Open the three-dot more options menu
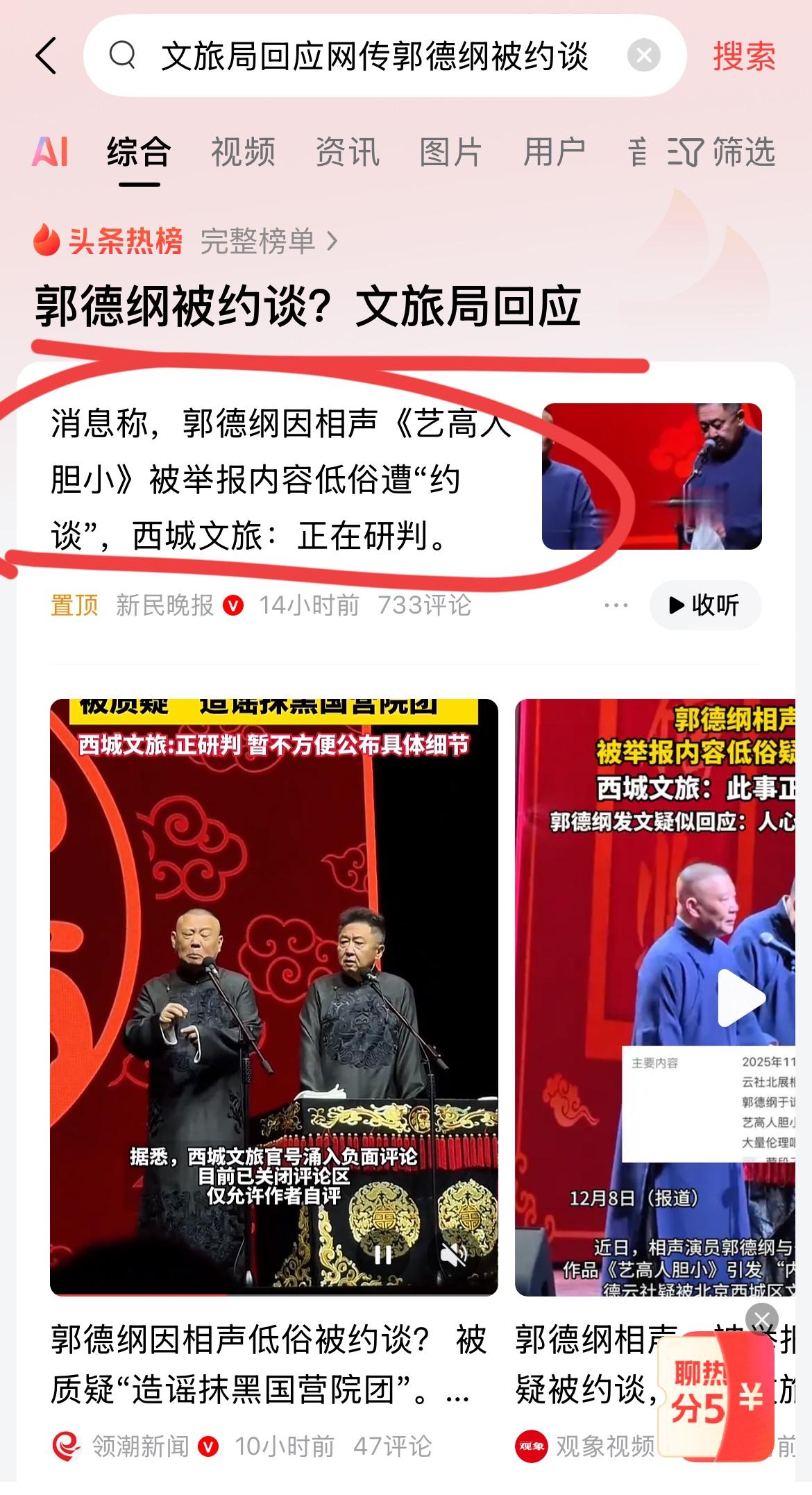 [x=615, y=605]
